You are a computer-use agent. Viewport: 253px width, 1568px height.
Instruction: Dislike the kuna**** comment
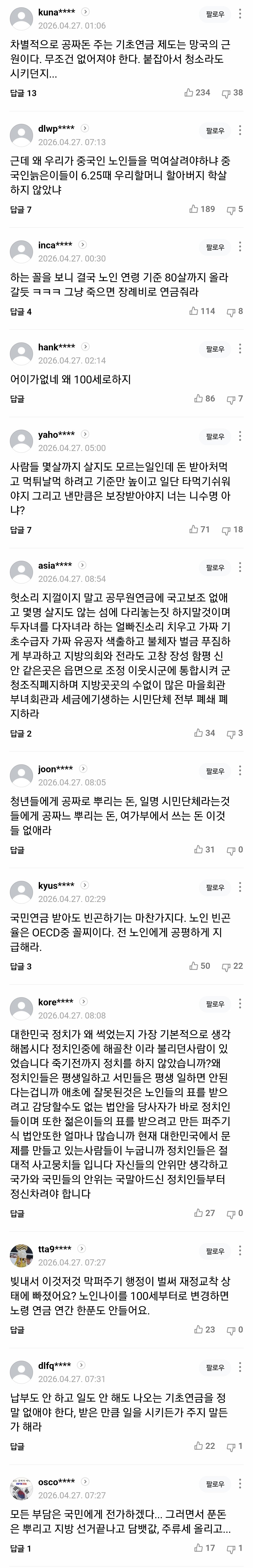pyautogui.click(x=232, y=93)
